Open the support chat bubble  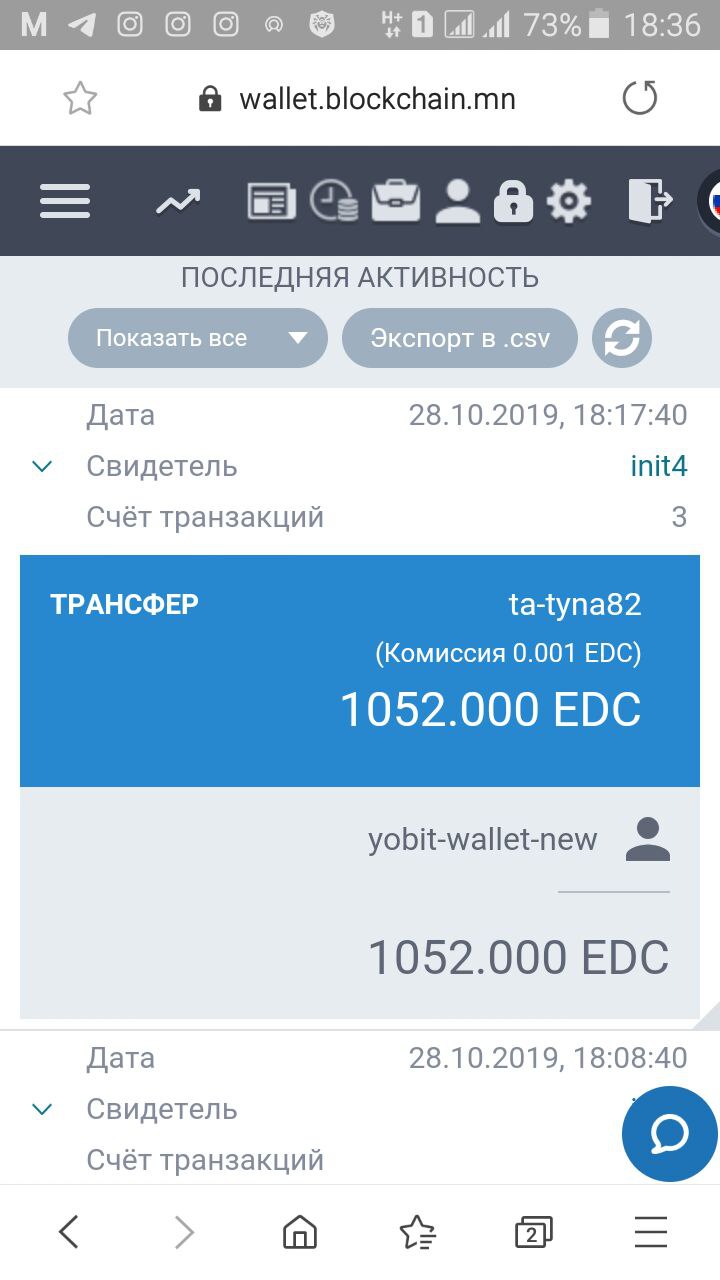click(669, 1134)
